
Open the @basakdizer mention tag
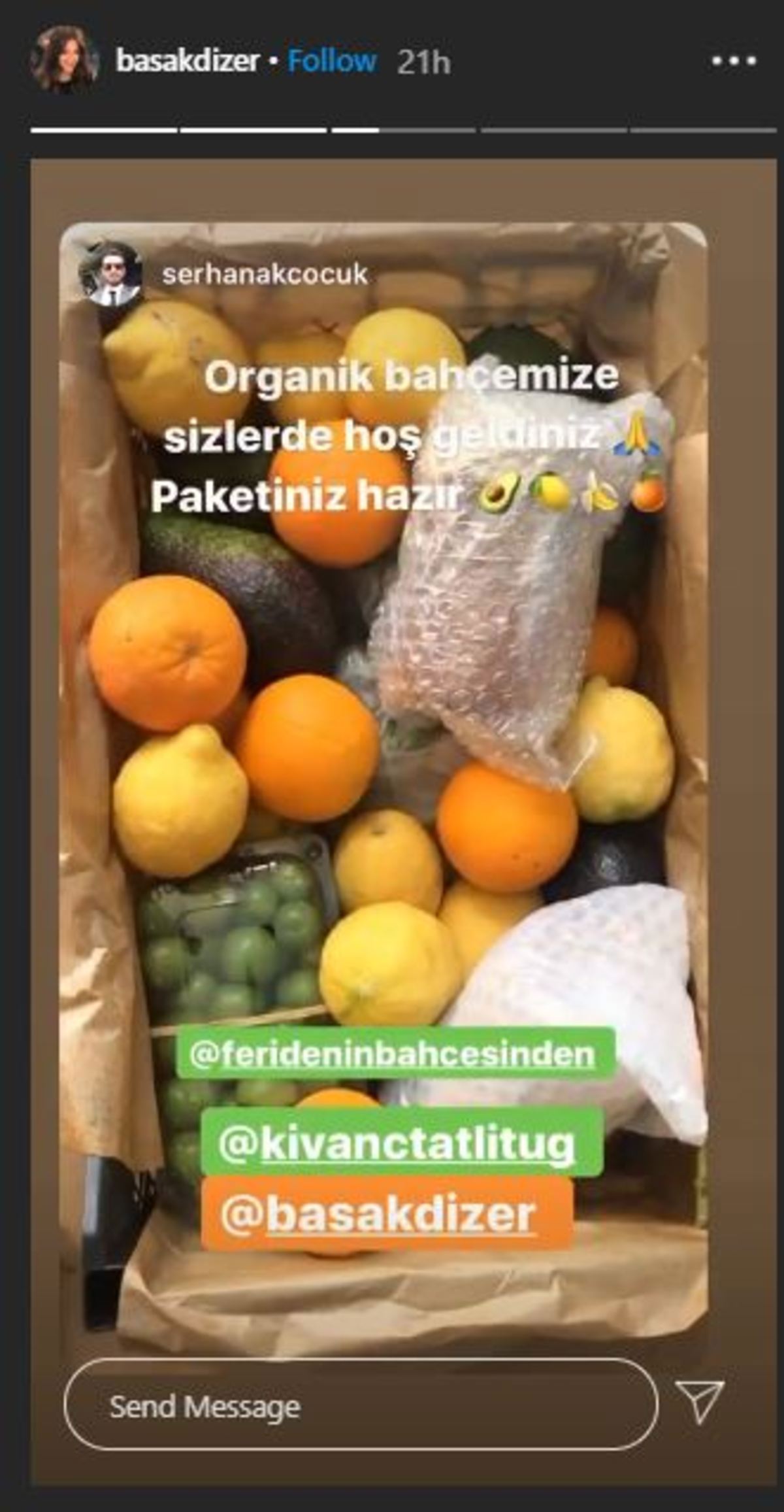click(387, 1215)
